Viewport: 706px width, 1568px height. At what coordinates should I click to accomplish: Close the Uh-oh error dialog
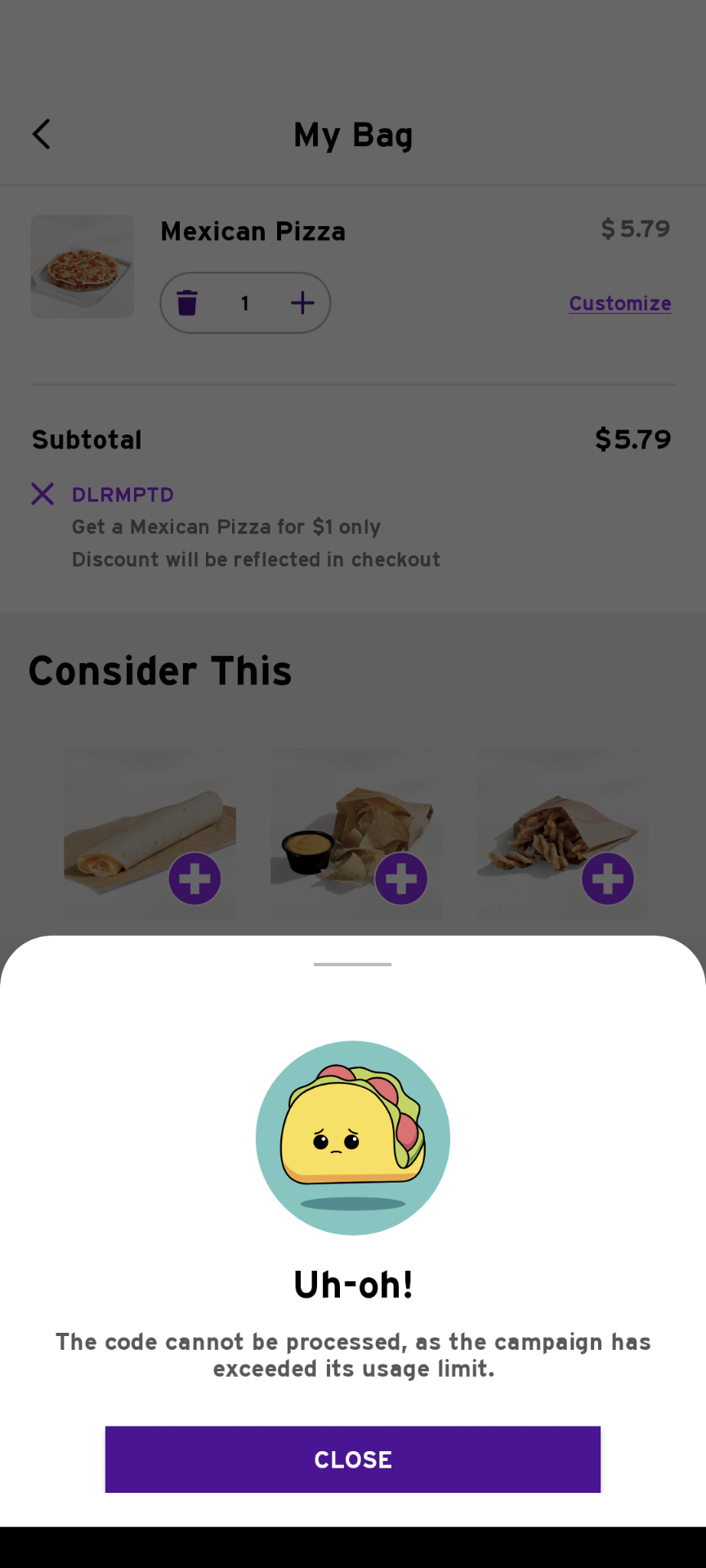pyautogui.click(x=352, y=1459)
